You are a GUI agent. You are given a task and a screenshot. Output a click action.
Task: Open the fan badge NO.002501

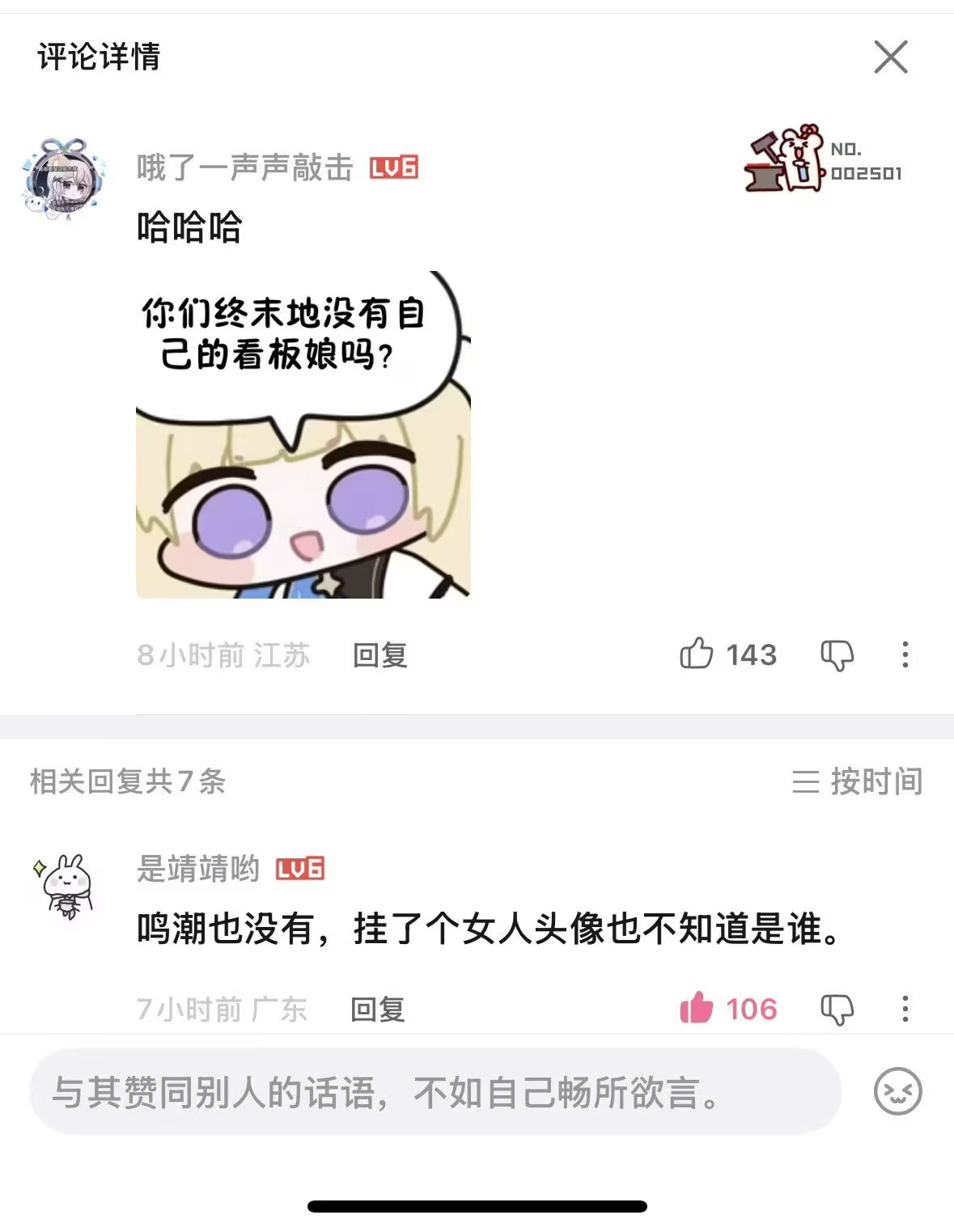[x=822, y=160]
